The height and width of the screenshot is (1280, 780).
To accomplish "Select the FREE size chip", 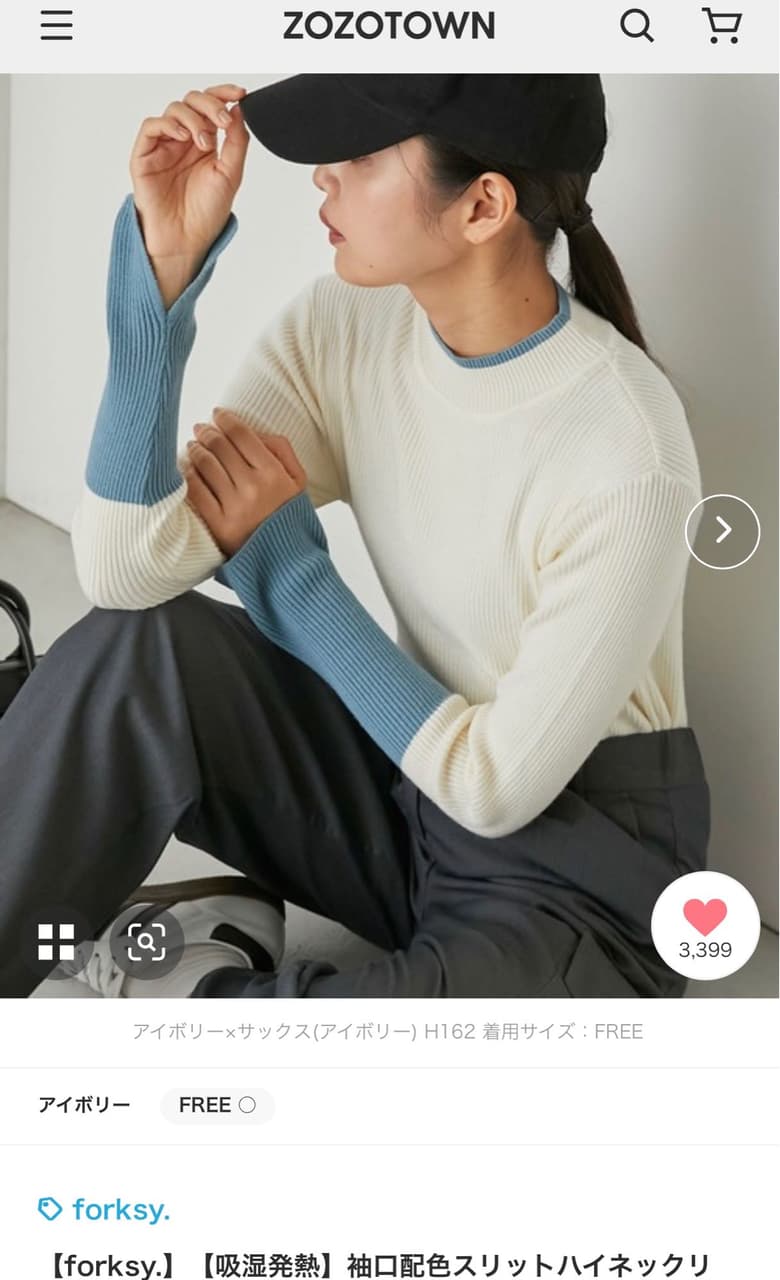I will click(x=217, y=1105).
